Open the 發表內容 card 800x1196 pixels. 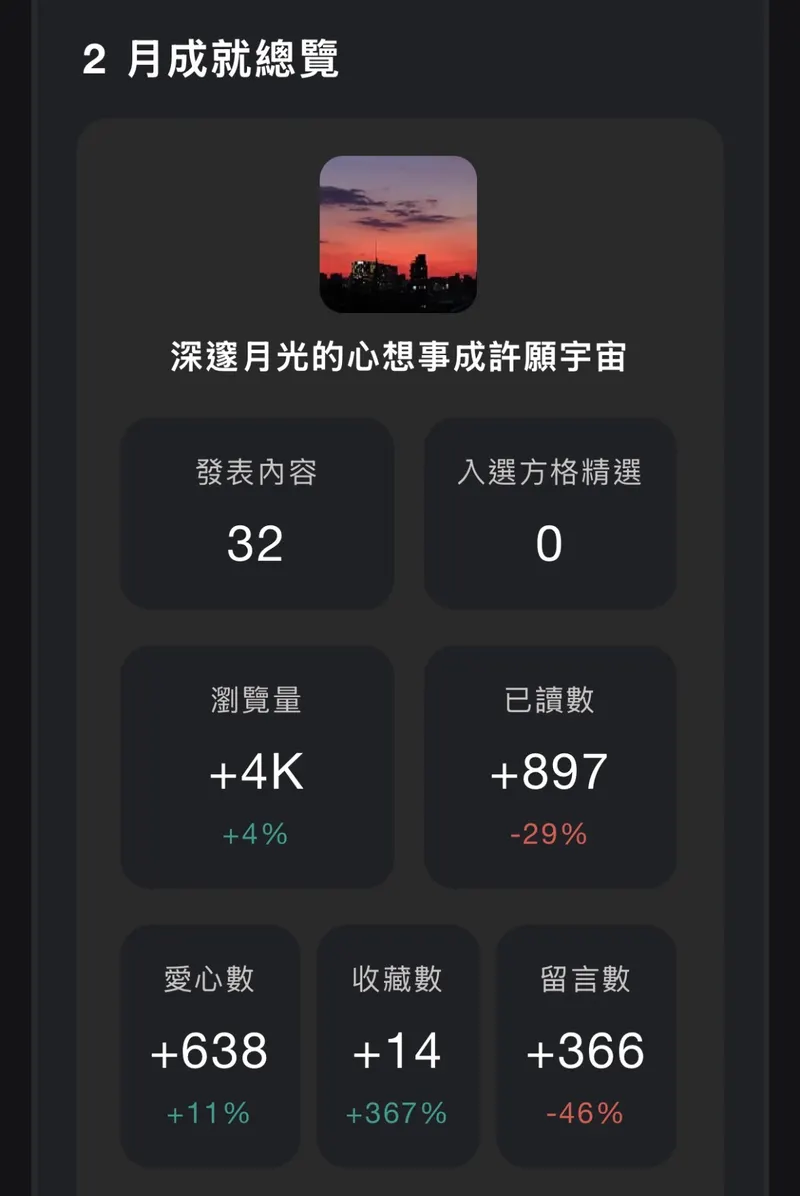[257, 474]
